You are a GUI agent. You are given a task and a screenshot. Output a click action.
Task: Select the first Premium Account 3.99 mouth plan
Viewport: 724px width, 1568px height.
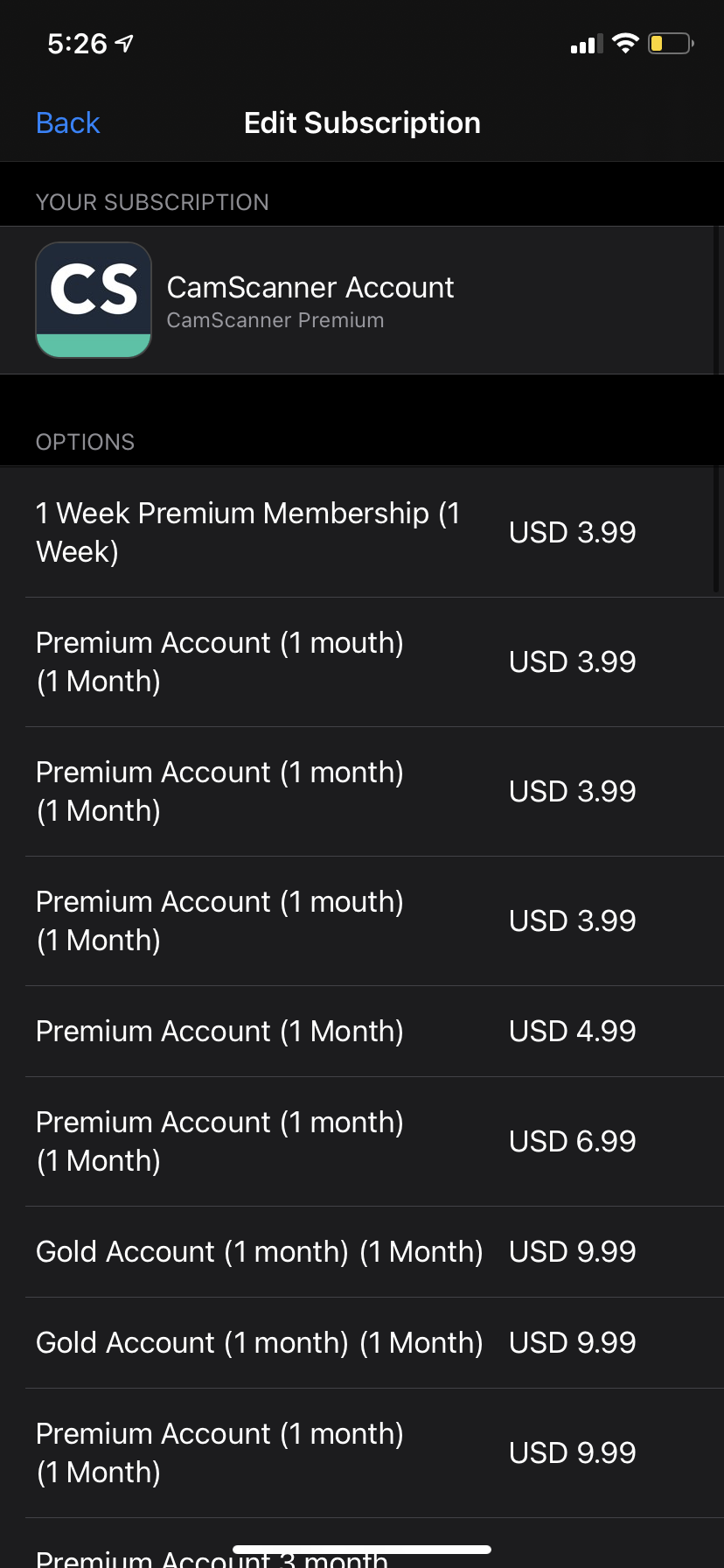[362, 661]
